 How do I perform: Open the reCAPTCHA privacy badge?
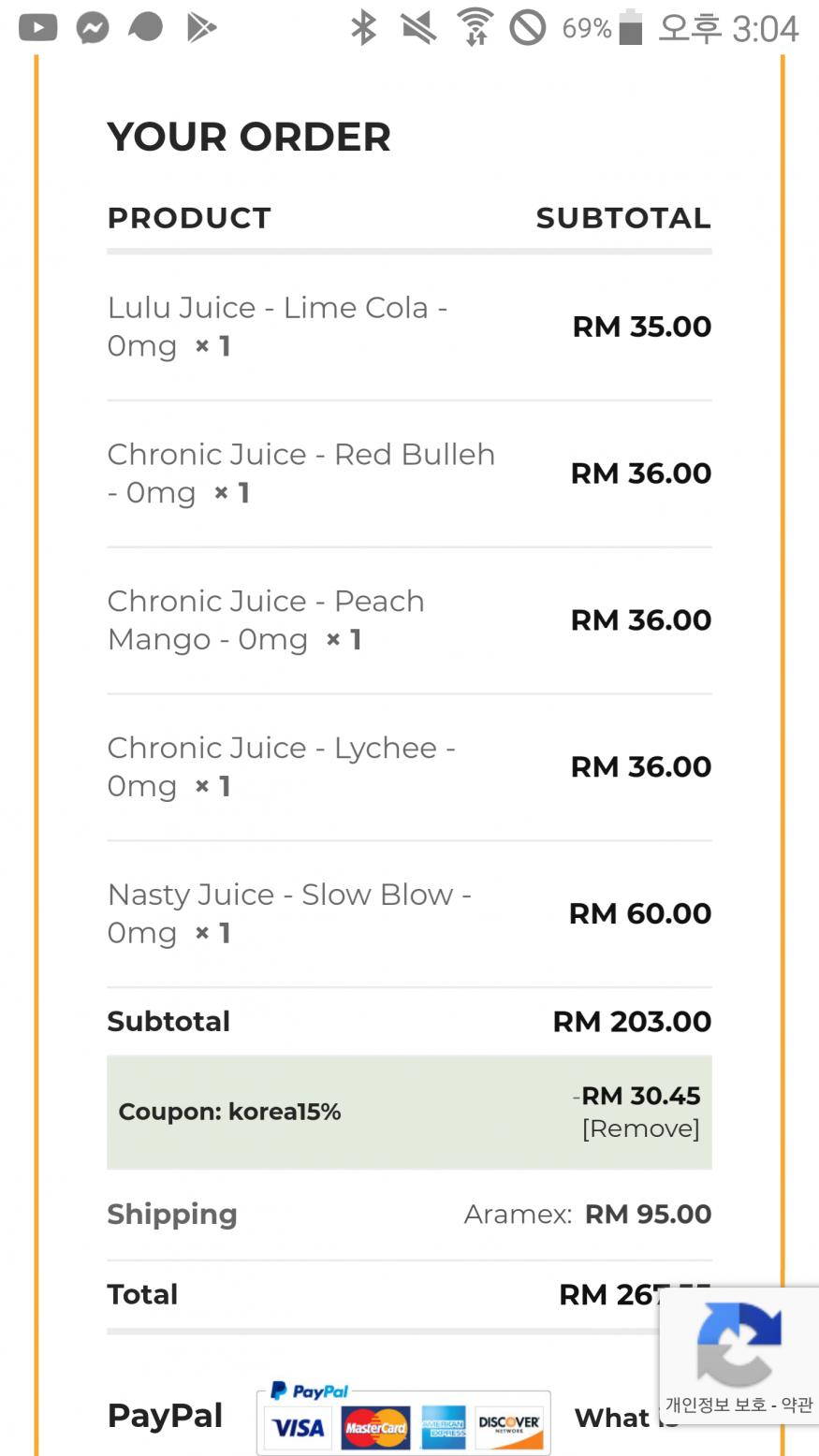pos(739,1356)
